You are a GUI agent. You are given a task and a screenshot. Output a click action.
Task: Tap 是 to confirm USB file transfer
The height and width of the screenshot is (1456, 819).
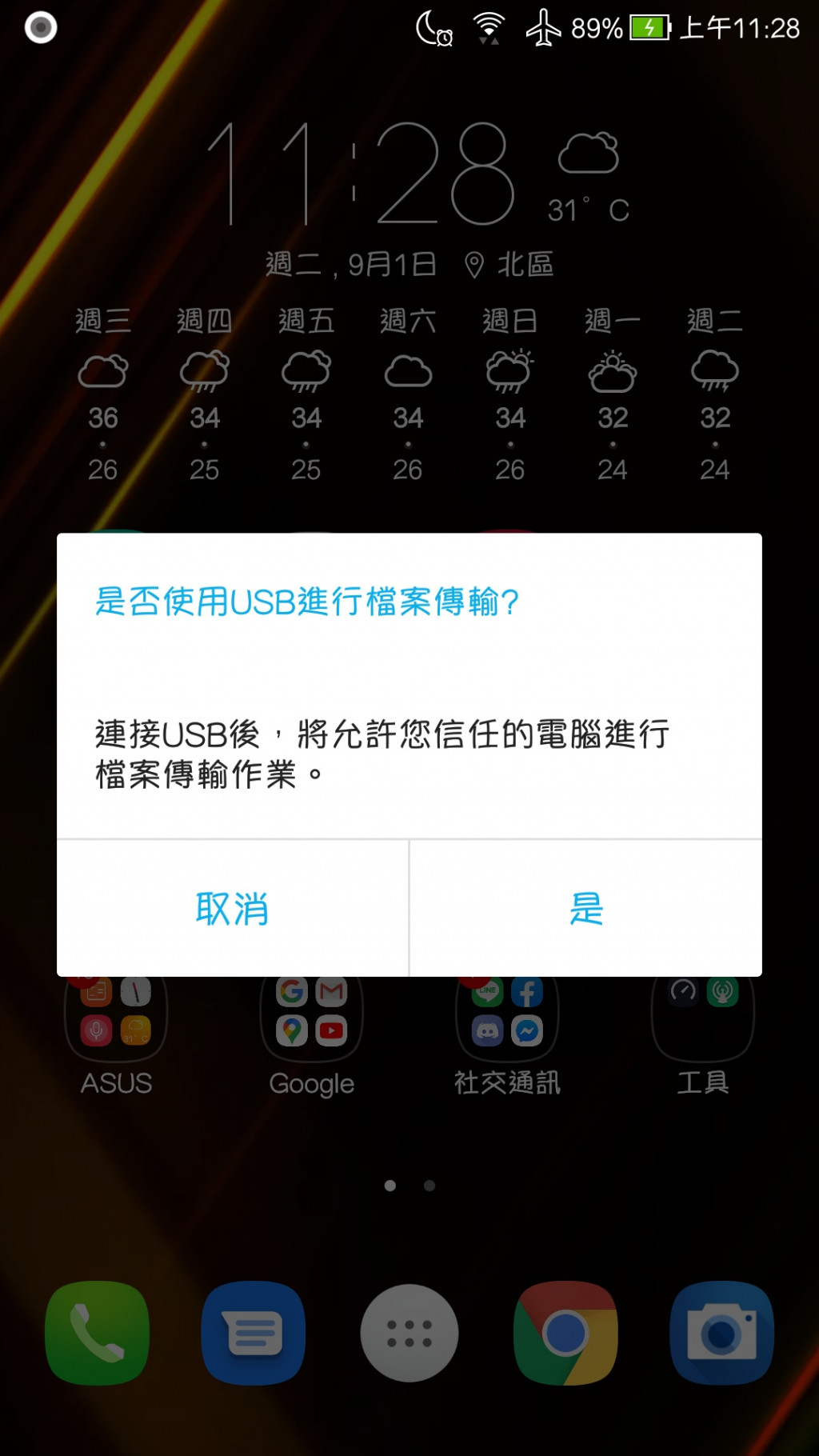coord(585,909)
